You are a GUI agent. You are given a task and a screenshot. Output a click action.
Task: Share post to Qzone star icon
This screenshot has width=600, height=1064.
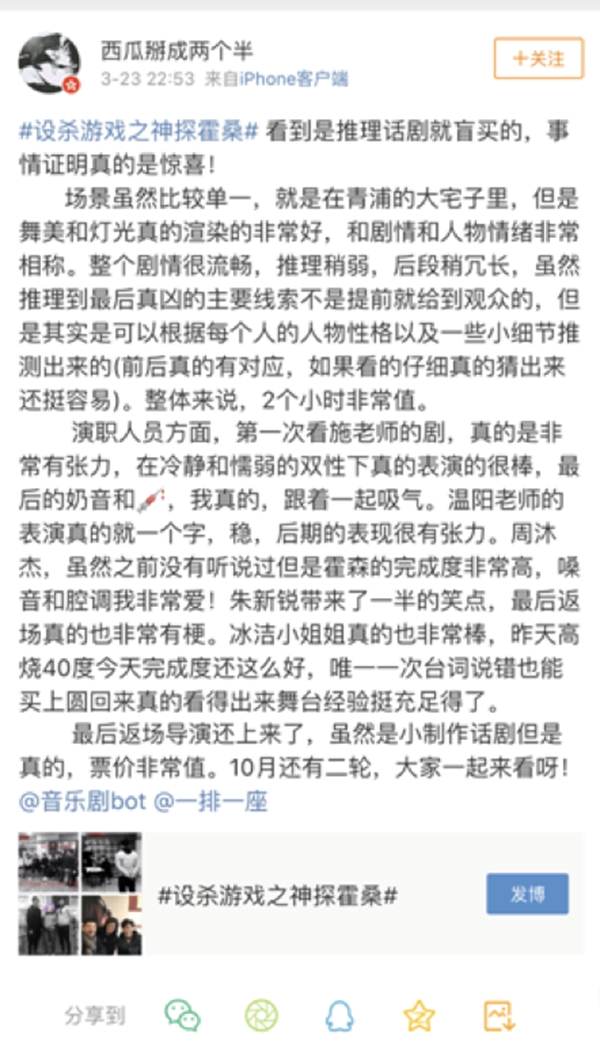[419, 1016]
